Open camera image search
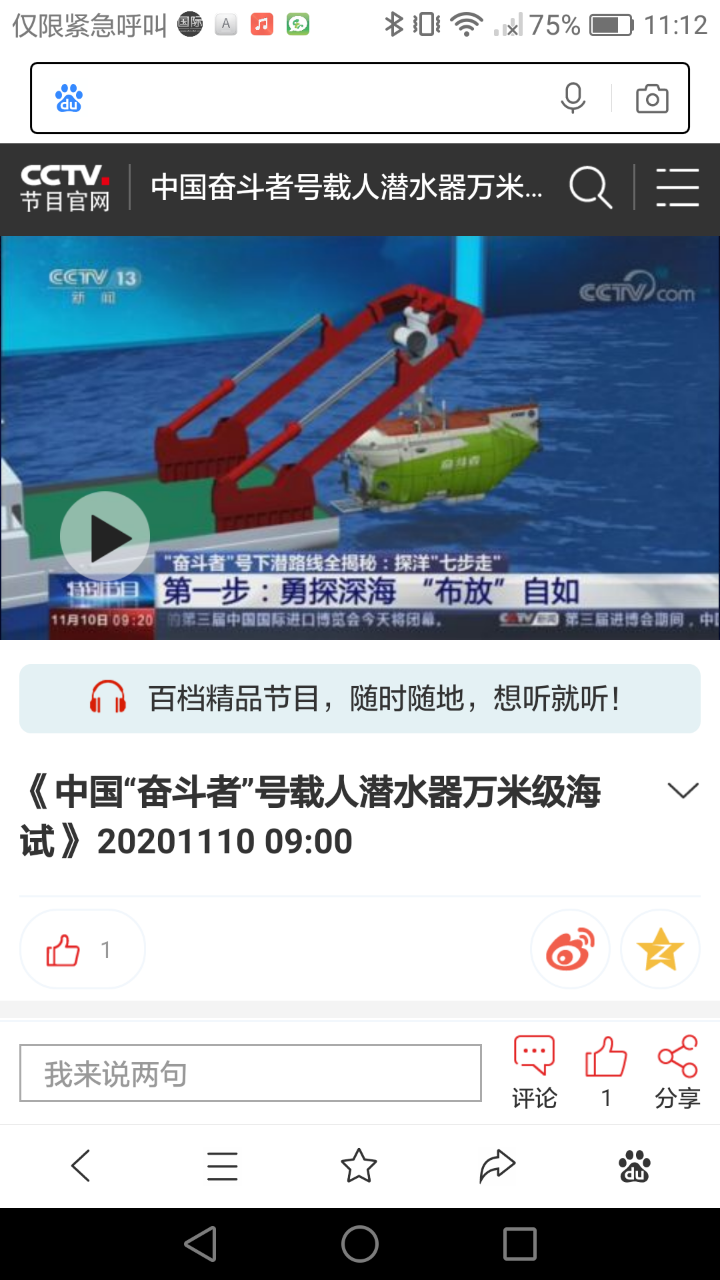Screen dimensions: 720x1280 (652, 98)
